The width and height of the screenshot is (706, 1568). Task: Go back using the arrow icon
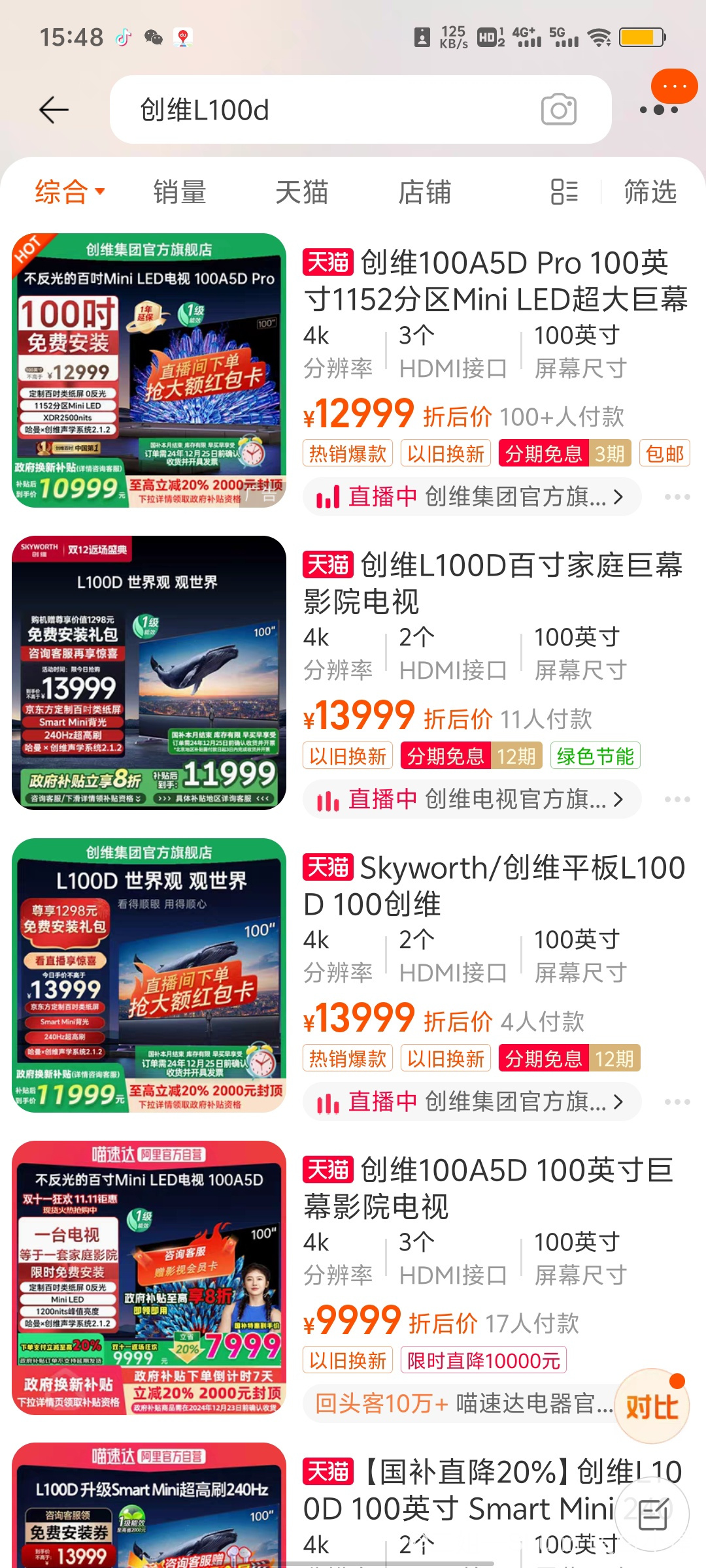point(54,110)
